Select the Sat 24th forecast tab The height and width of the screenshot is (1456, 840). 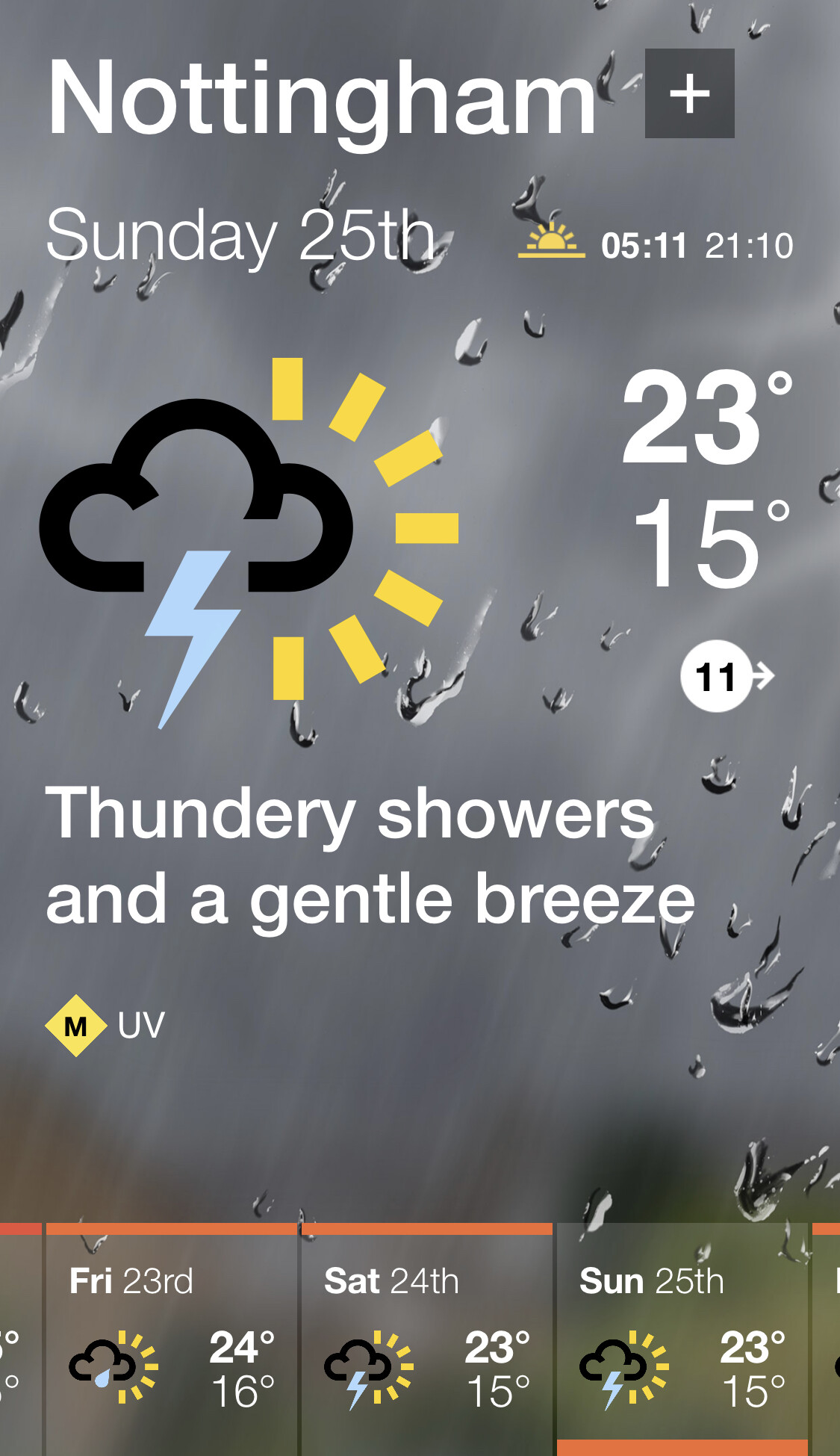pyautogui.click(x=427, y=1339)
